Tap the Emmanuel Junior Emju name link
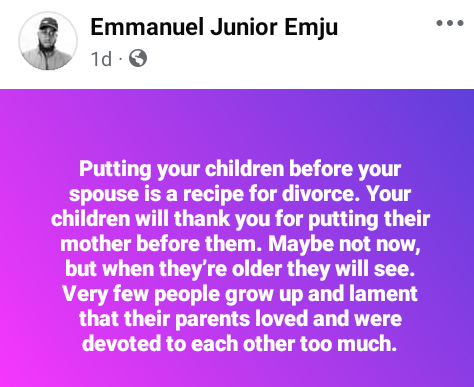Screen dimensions: 474x387 coord(214,27)
